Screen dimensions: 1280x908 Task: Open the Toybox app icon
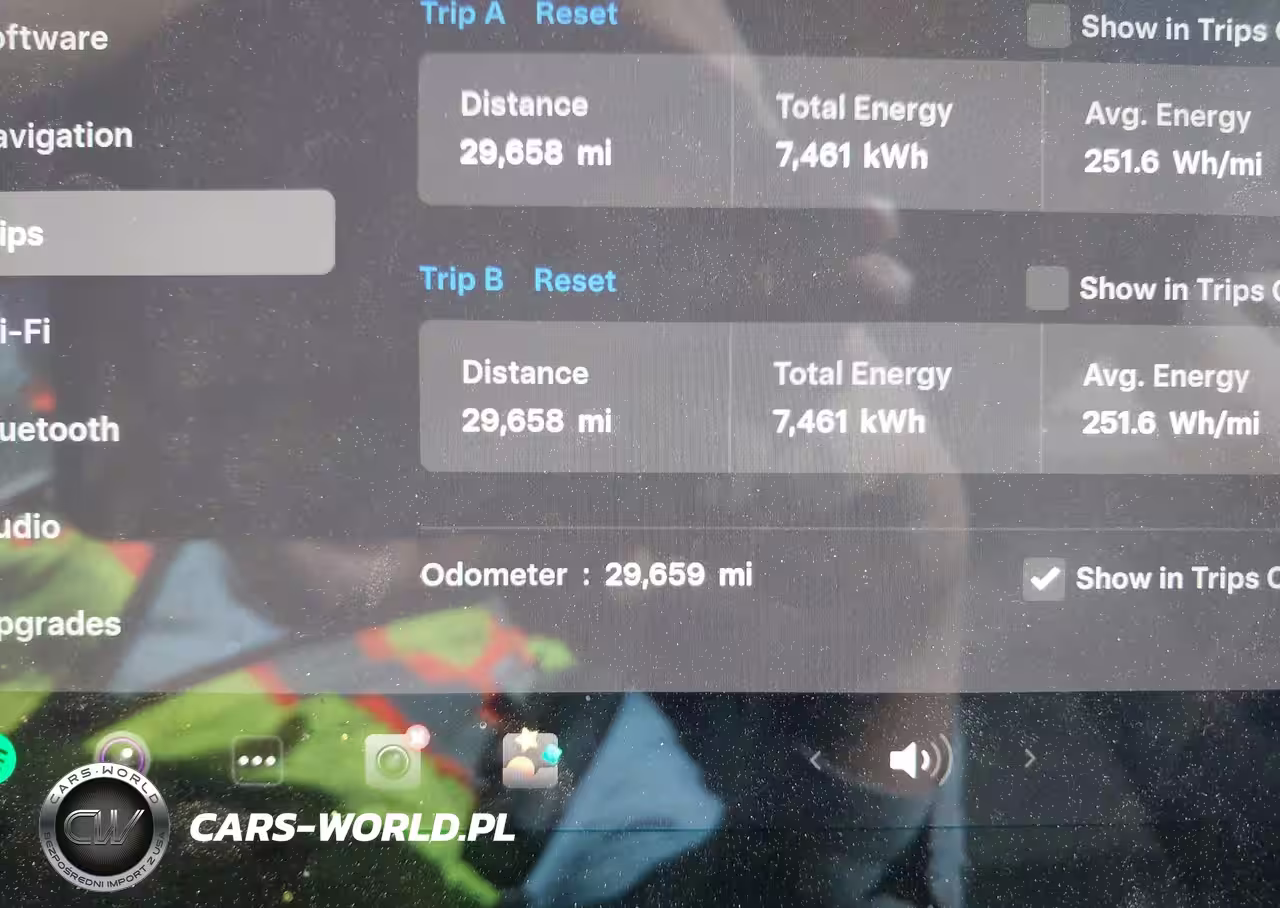click(x=530, y=760)
